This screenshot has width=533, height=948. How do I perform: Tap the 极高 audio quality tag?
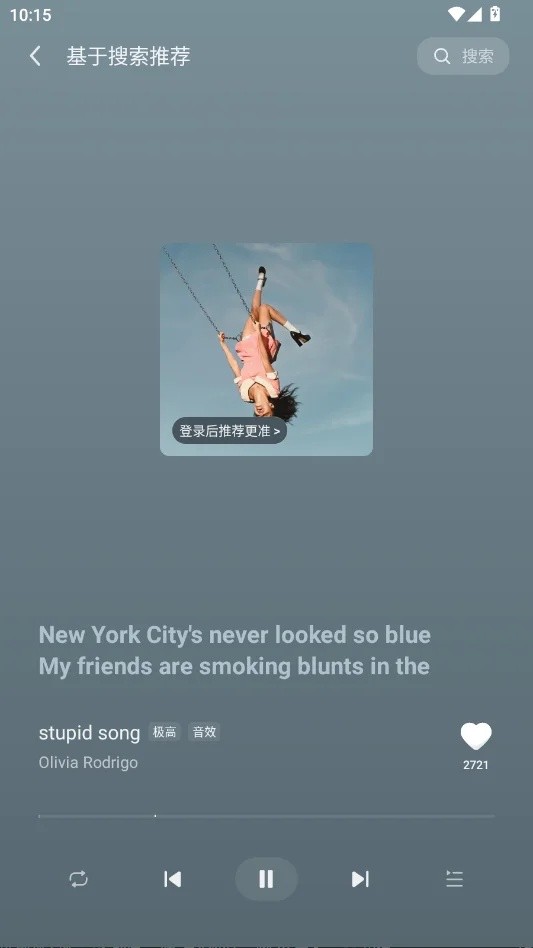(x=164, y=732)
